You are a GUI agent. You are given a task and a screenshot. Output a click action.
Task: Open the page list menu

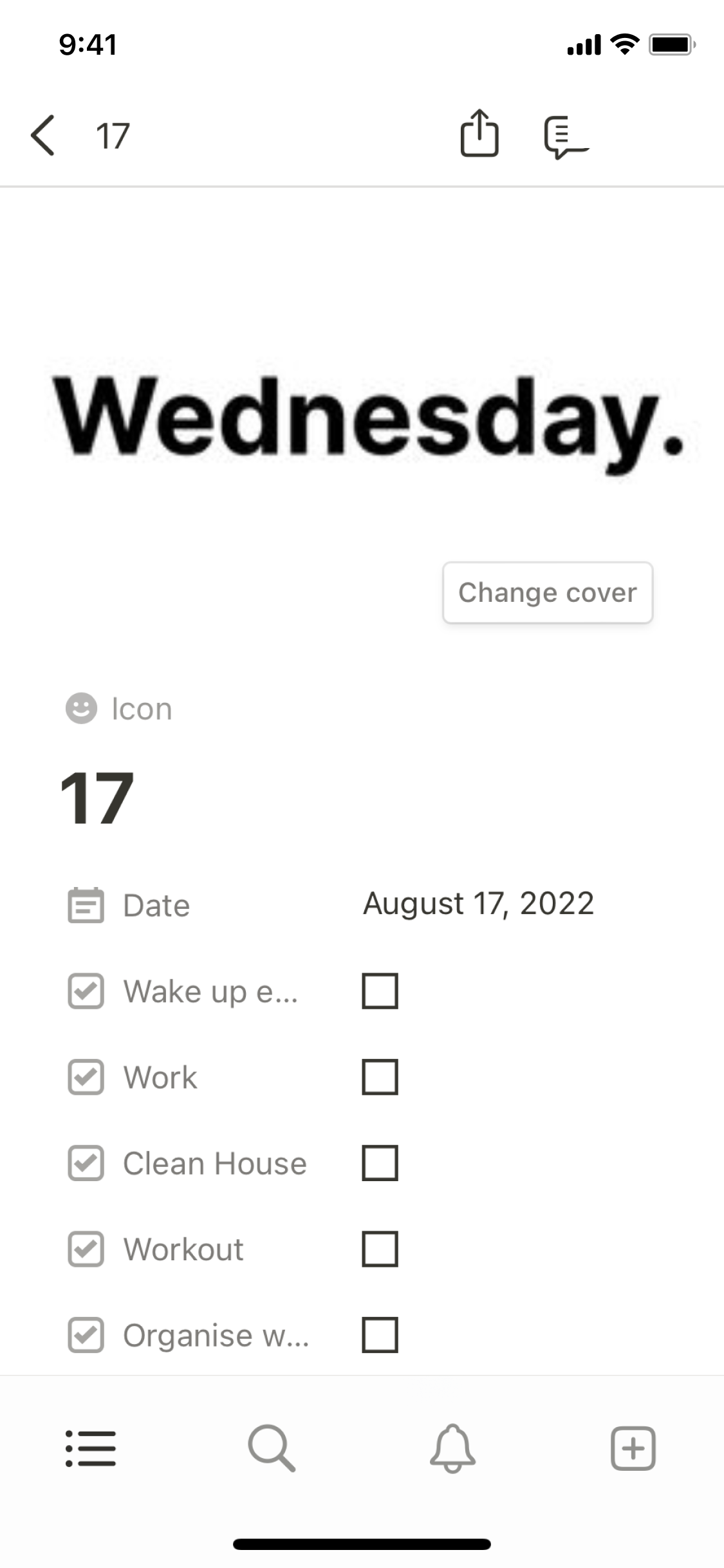coord(91,1448)
